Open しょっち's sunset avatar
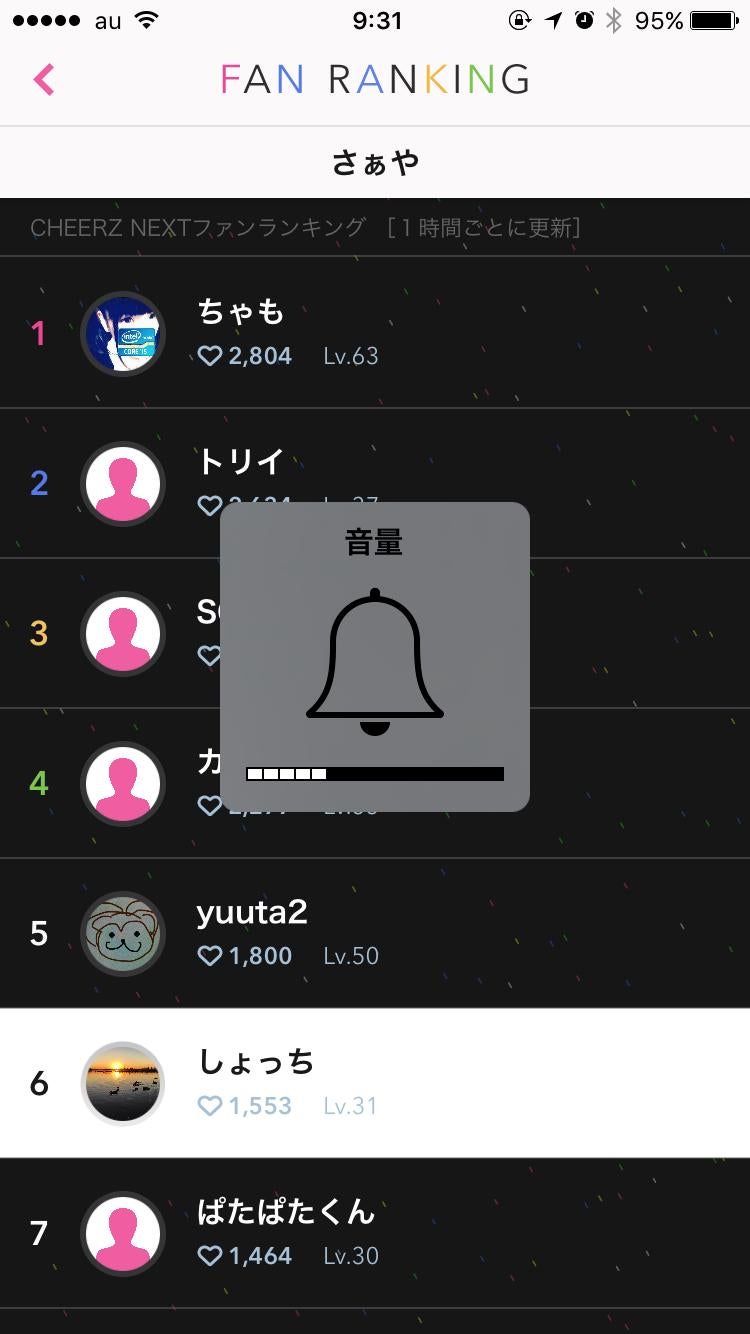 click(122, 1083)
